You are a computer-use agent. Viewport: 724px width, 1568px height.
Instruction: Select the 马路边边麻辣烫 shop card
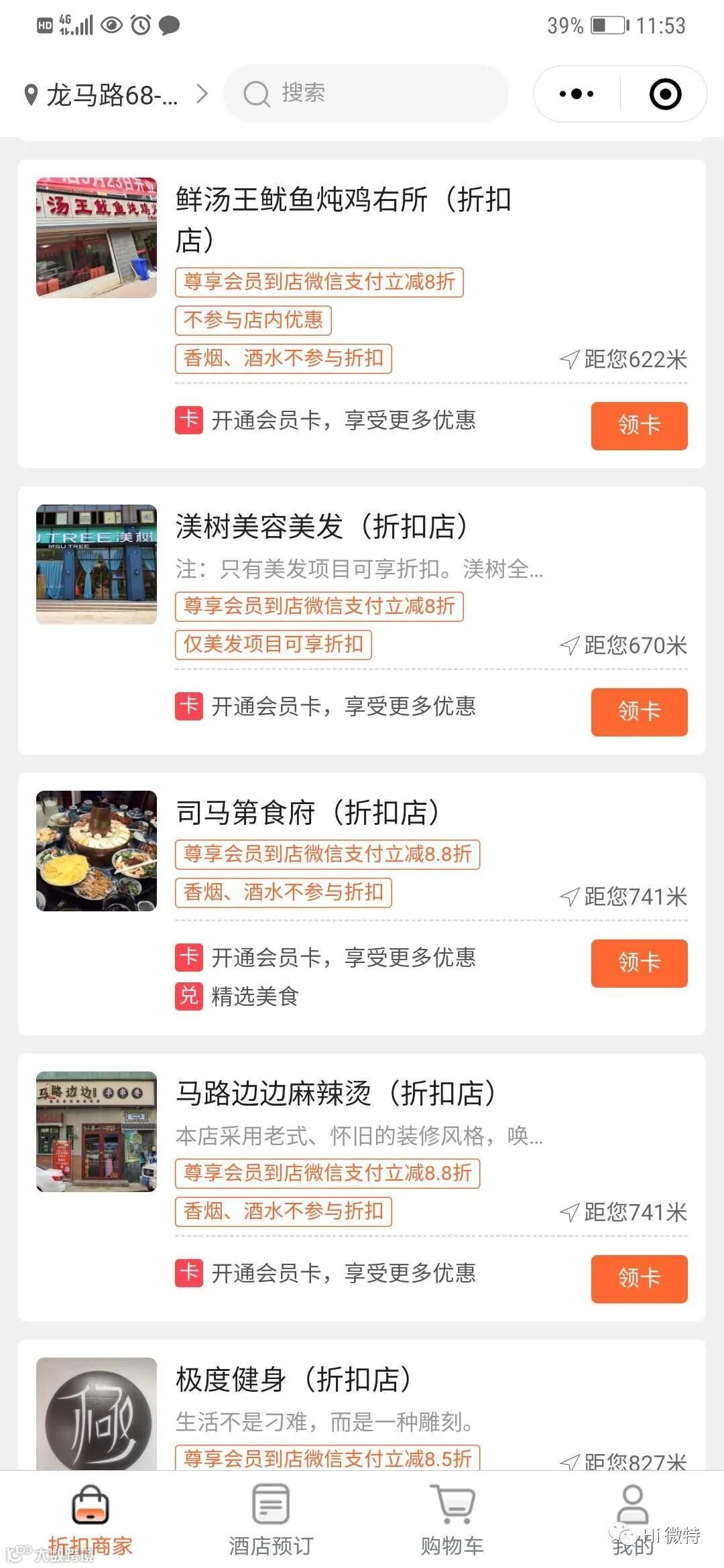(335, 1094)
